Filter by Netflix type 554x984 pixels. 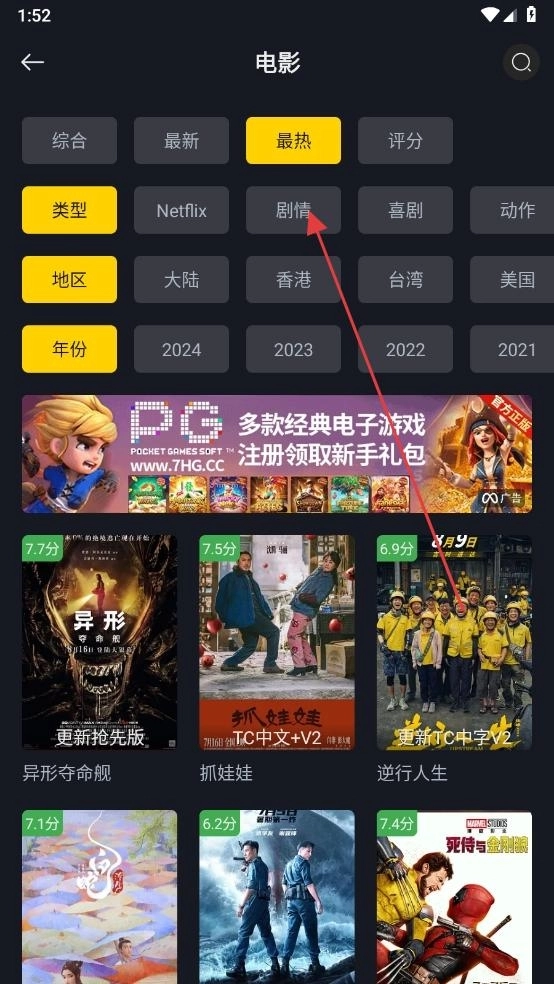tap(181, 210)
